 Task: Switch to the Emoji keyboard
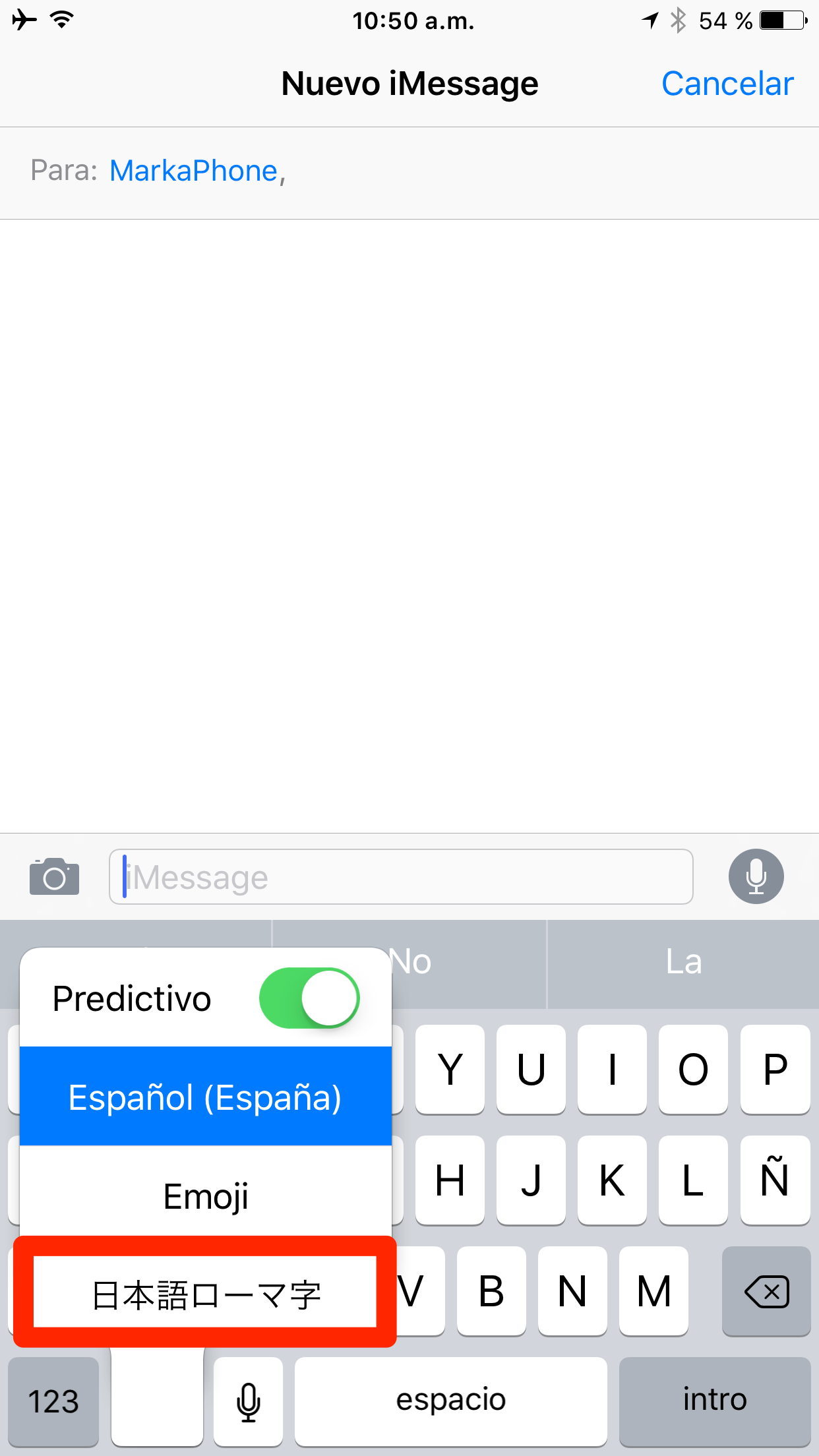(205, 1196)
